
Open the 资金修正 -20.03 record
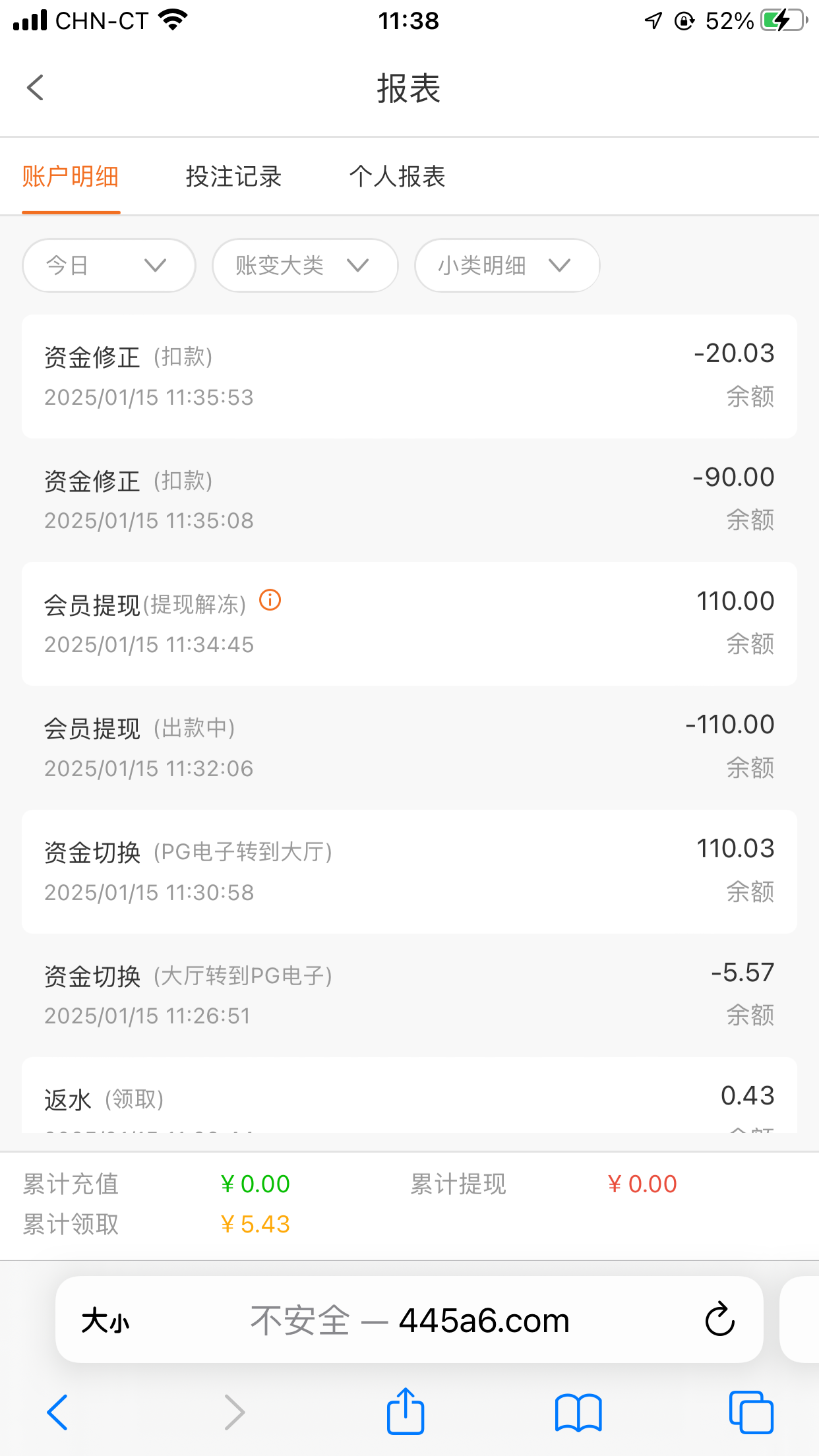(x=409, y=376)
